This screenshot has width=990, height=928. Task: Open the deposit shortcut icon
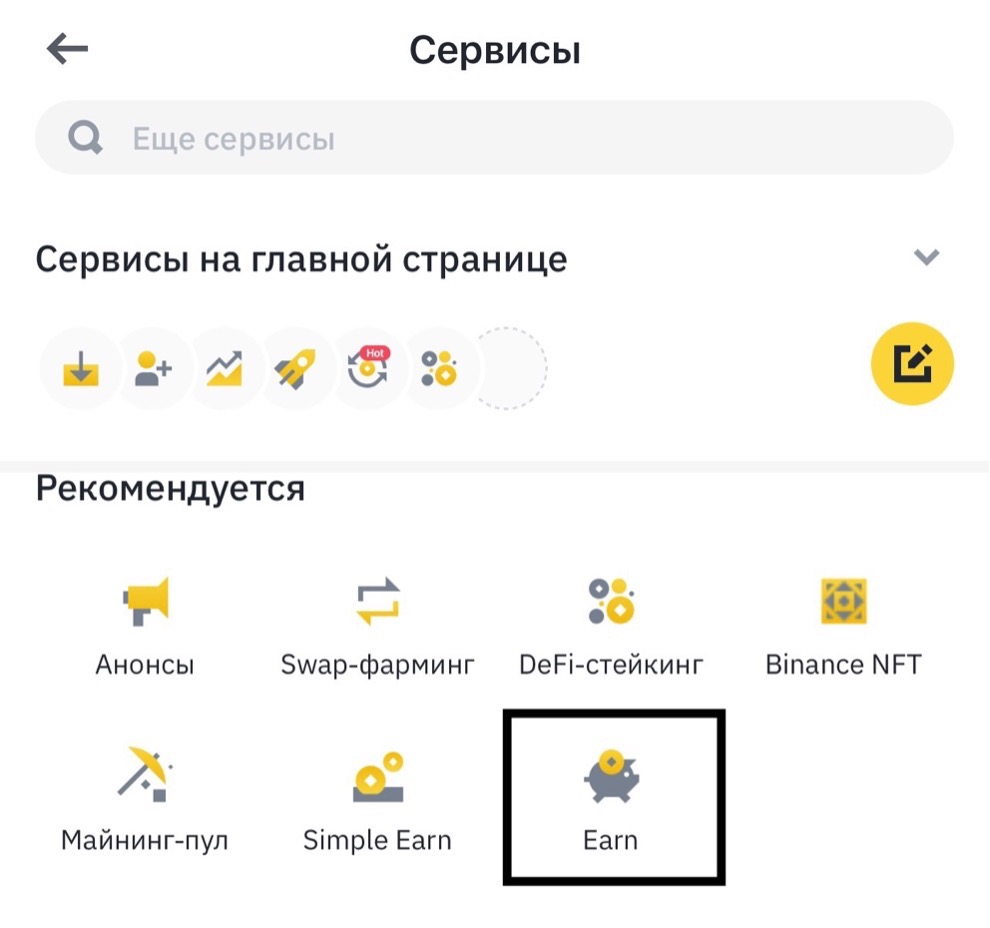pos(81,369)
